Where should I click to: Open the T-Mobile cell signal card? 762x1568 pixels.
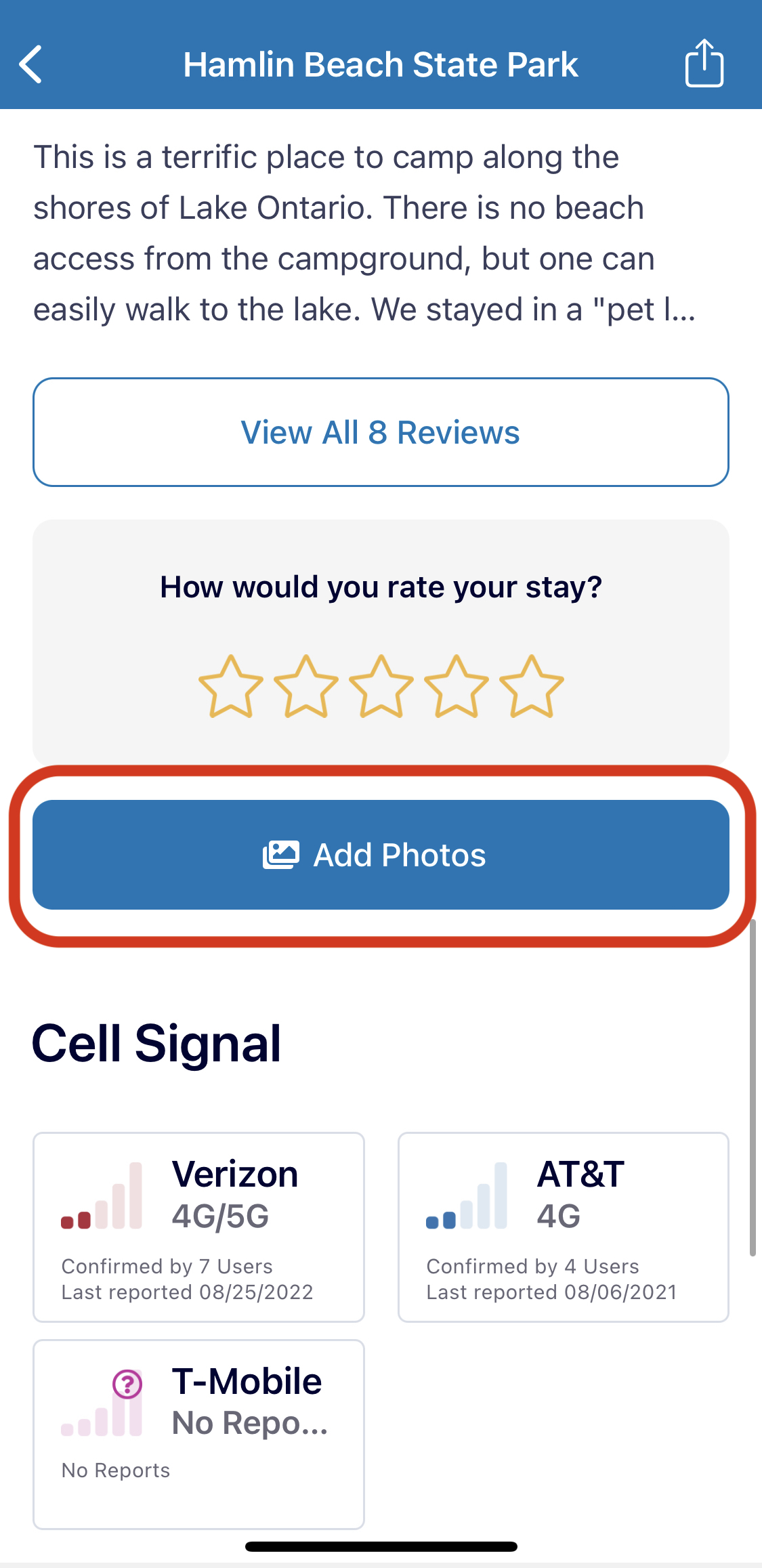click(x=198, y=1434)
